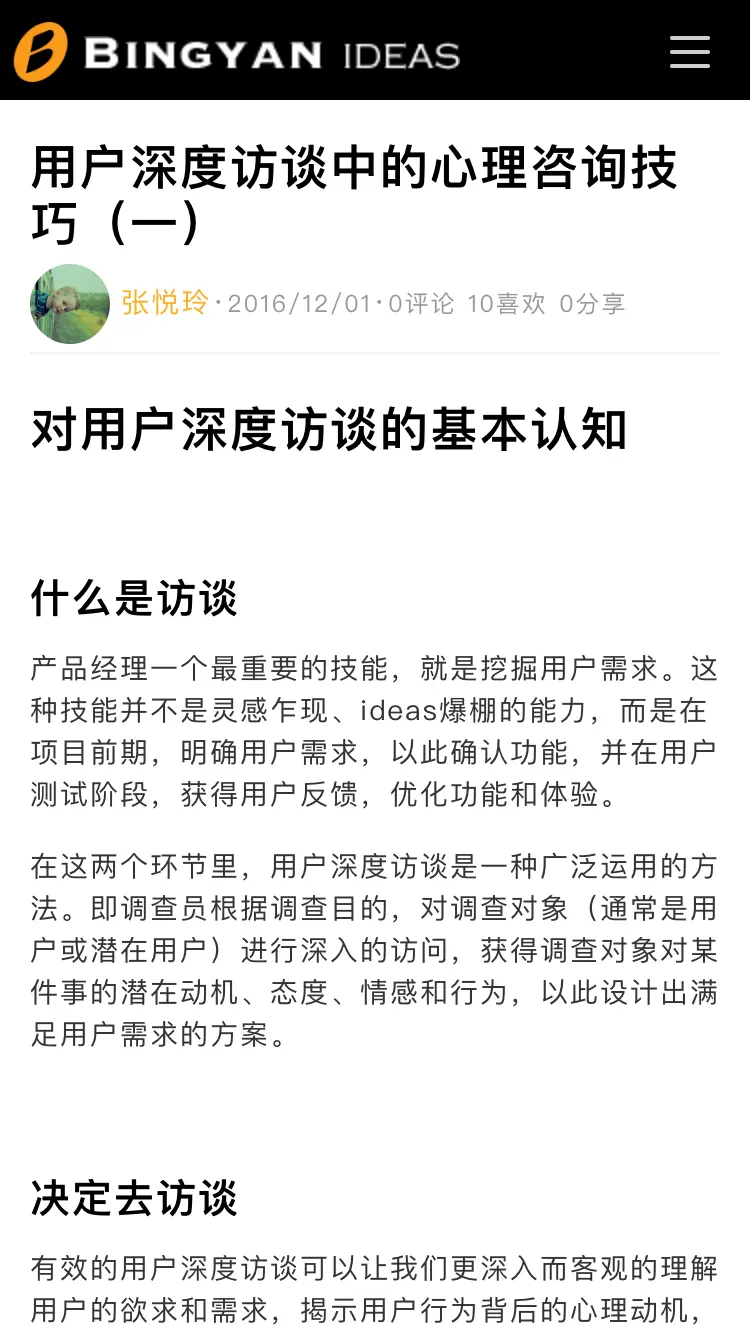Tap the Bingyan Ideas home logo
The width and height of the screenshot is (750, 1334).
[237, 52]
